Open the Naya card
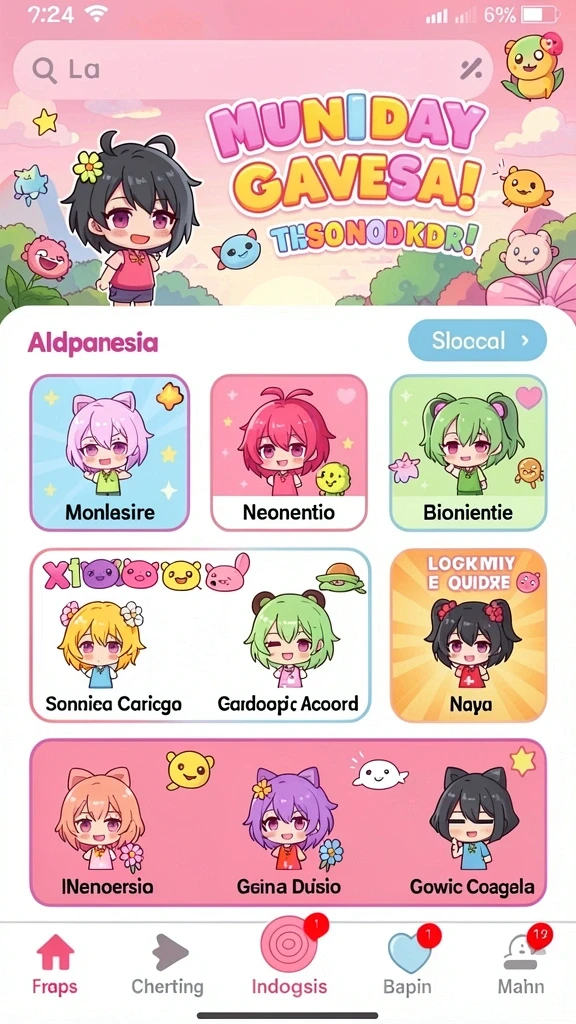Viewport: 576px width, 1024px height. (468, 635)
